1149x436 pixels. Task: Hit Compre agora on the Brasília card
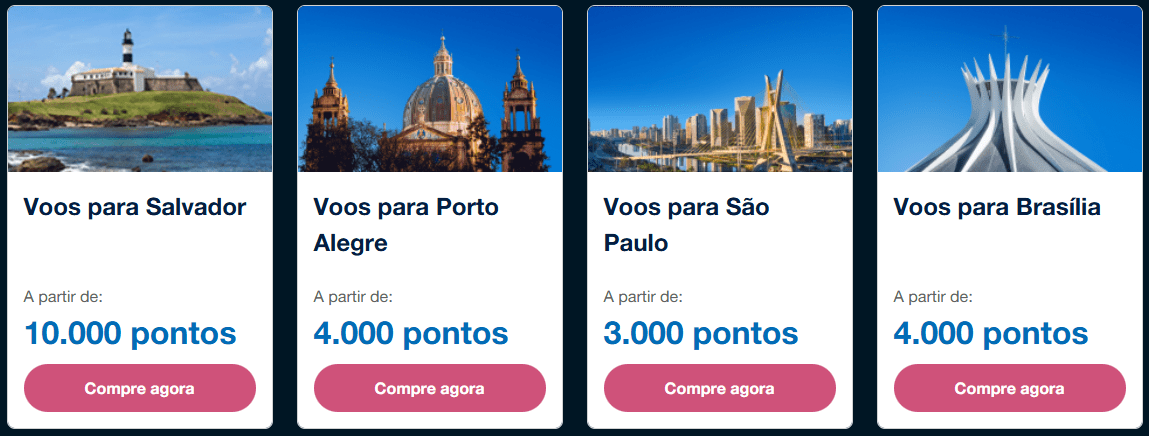[x=1009, y=388]
